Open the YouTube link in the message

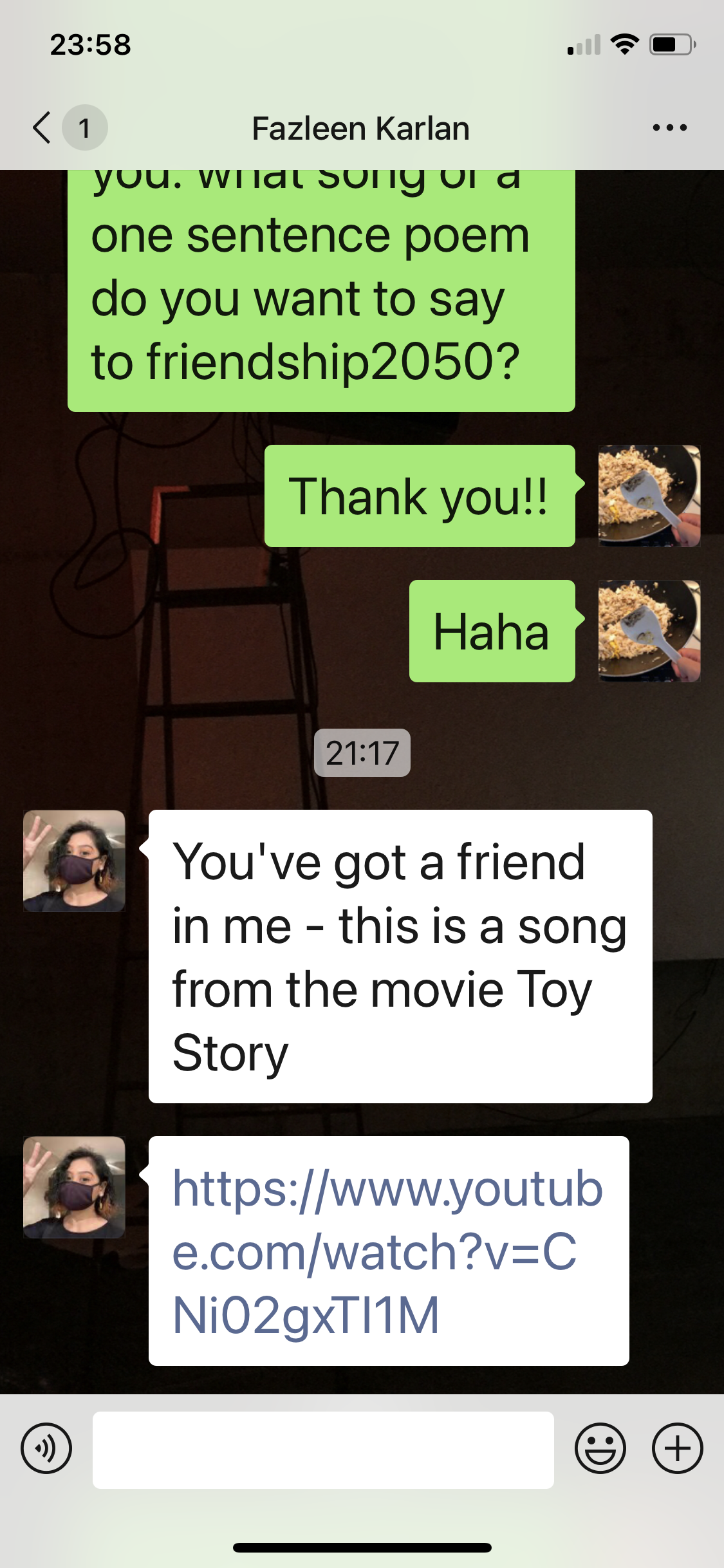coord(387,1252)
